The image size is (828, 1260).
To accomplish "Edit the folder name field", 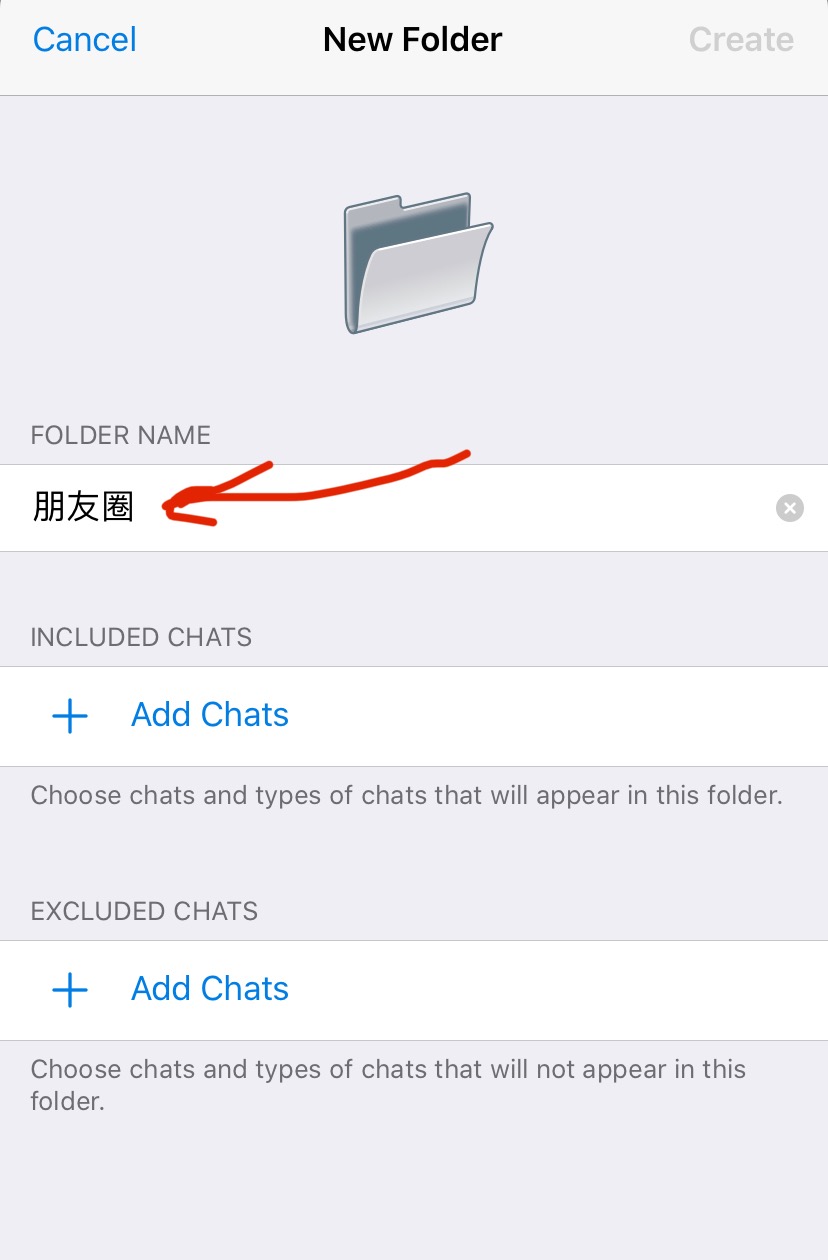I will [x=400, y=509].
